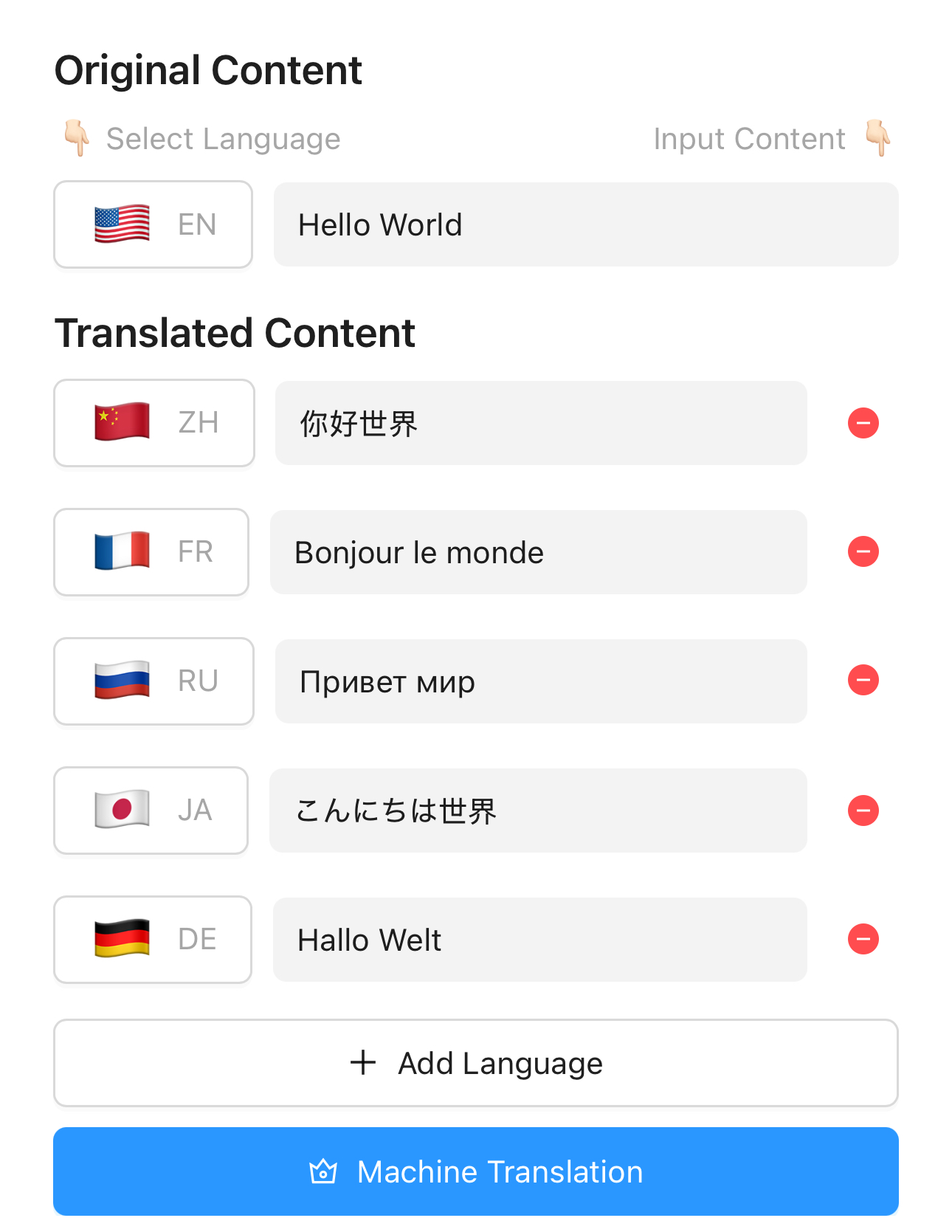The width and height of the screenshot is (952, 1232).
Task: Change the FR translation language
Action: (151, 552)
